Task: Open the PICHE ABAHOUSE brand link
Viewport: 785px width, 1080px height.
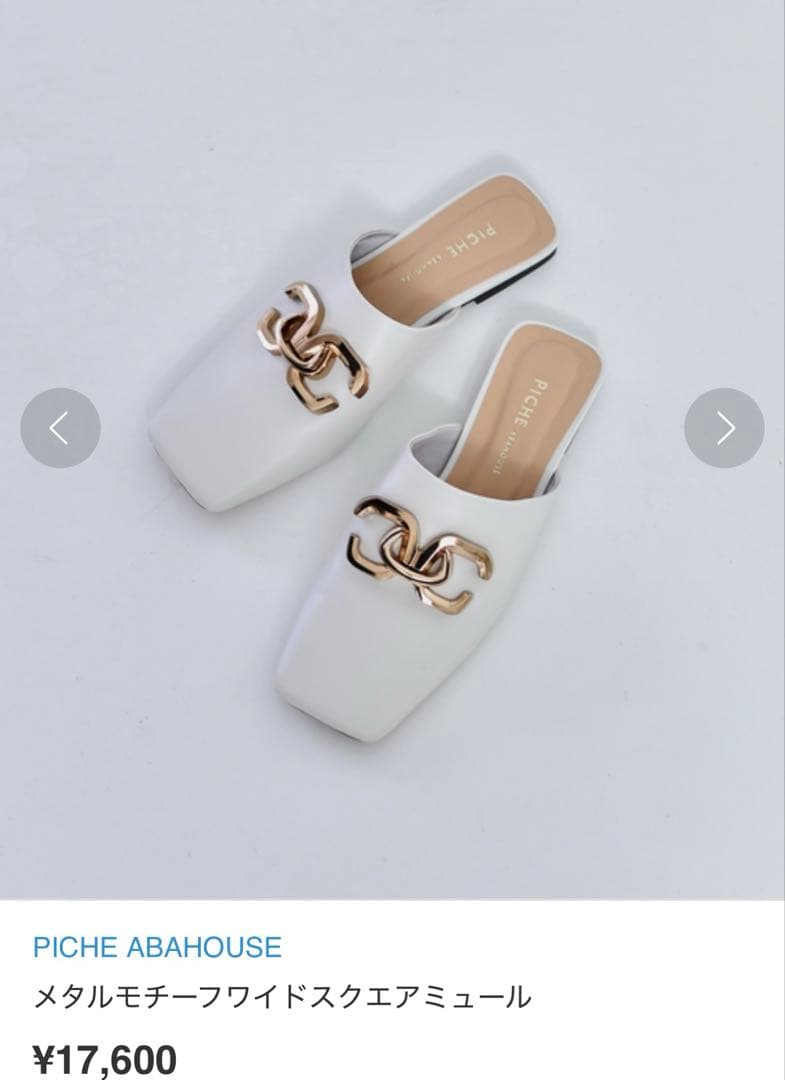Action: (x=157, y=946)
